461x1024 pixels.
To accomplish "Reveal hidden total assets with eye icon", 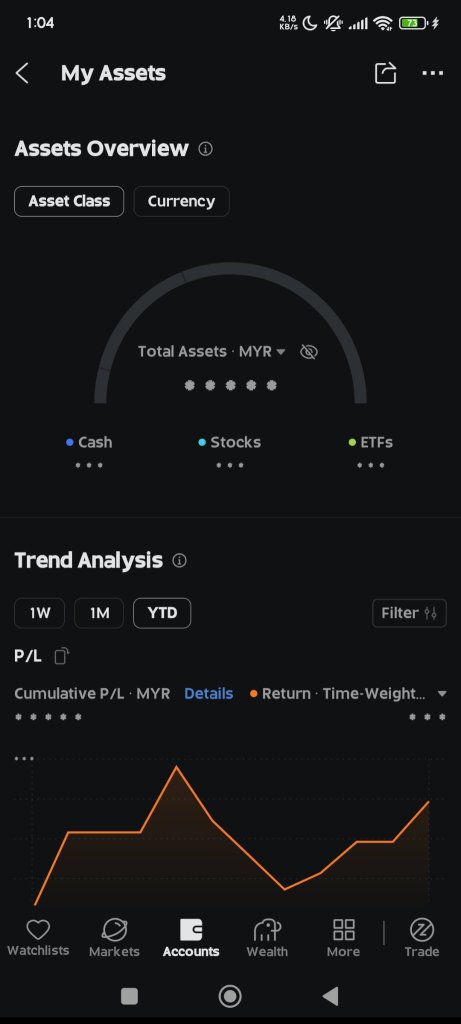I will click(x=309, y=352).
